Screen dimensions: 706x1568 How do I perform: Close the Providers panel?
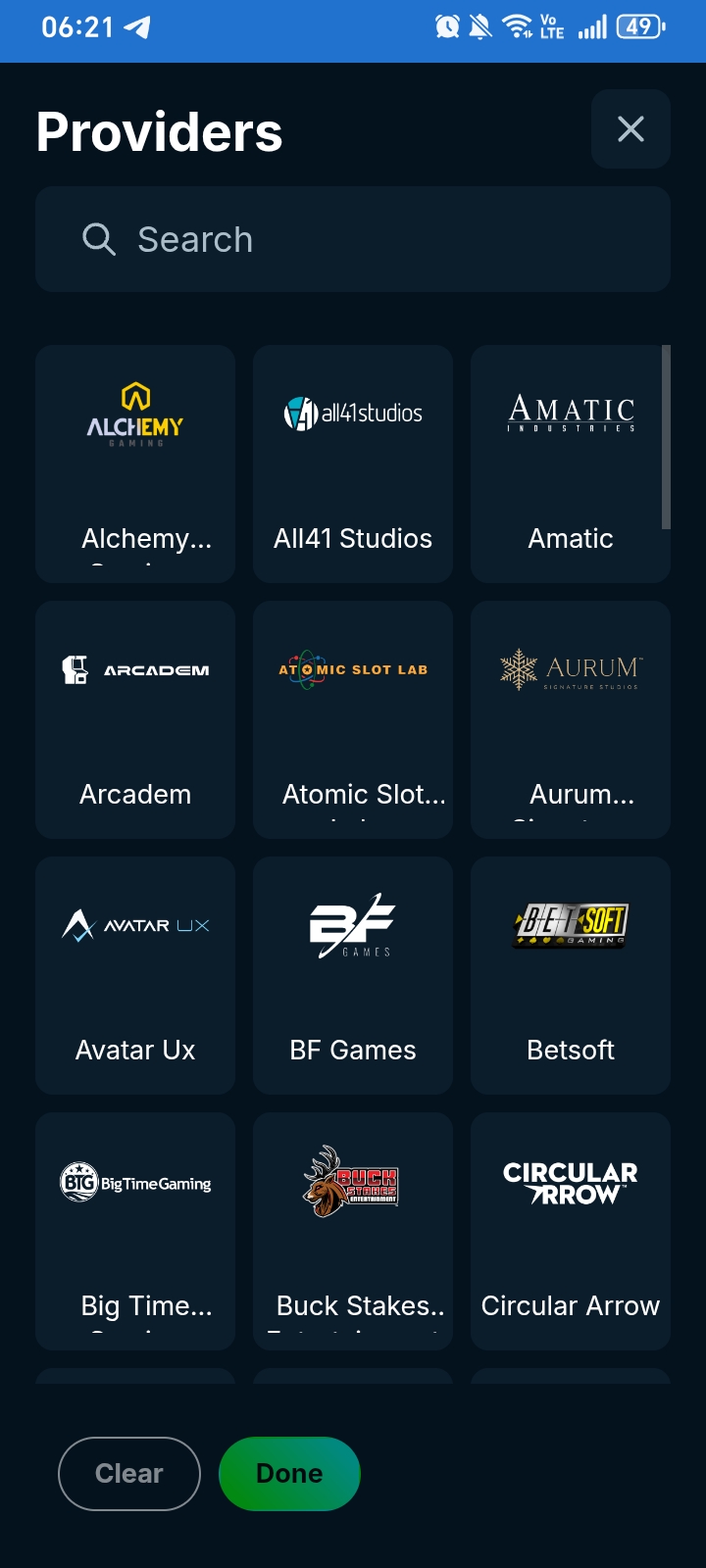[x=630, y=128]
